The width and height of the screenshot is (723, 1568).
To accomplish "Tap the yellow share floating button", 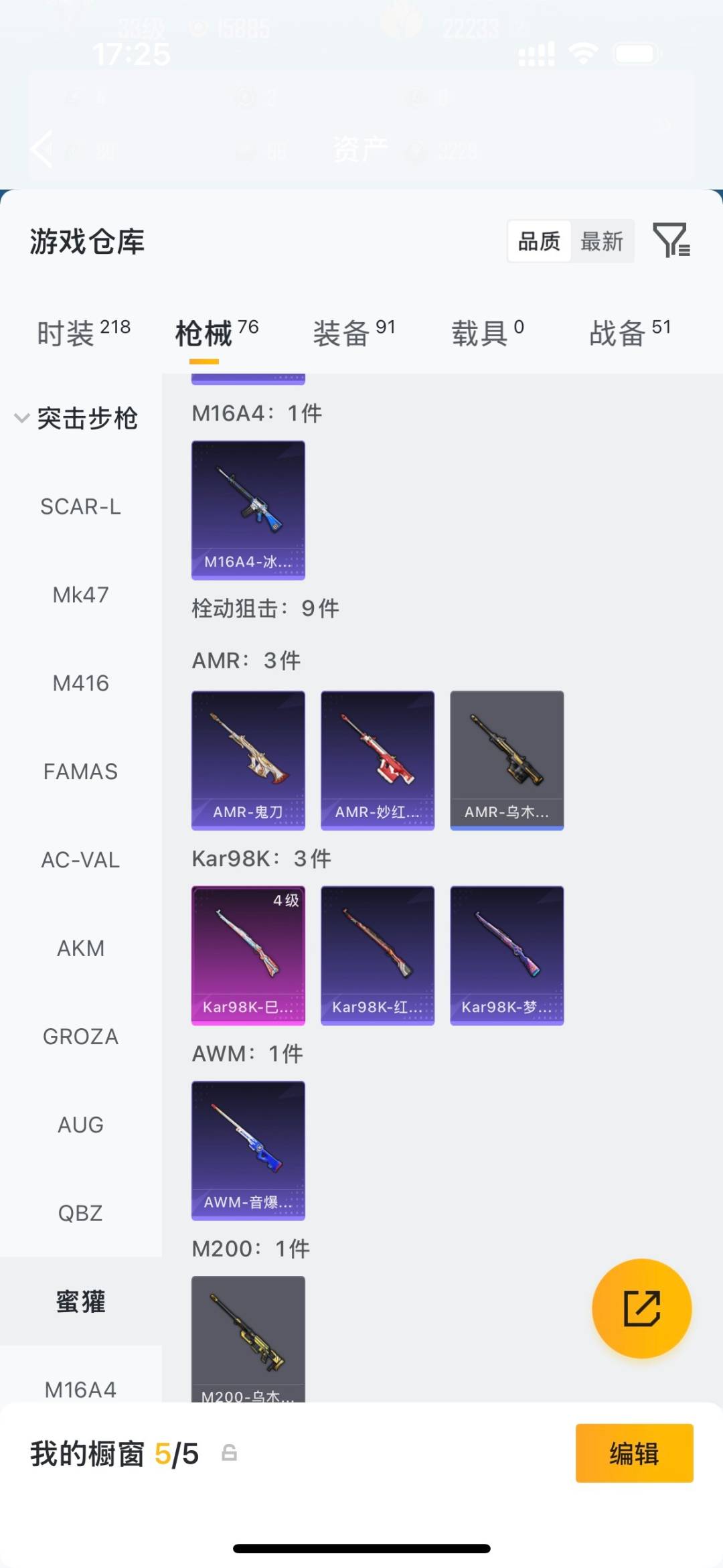I will pos(641,1307).
